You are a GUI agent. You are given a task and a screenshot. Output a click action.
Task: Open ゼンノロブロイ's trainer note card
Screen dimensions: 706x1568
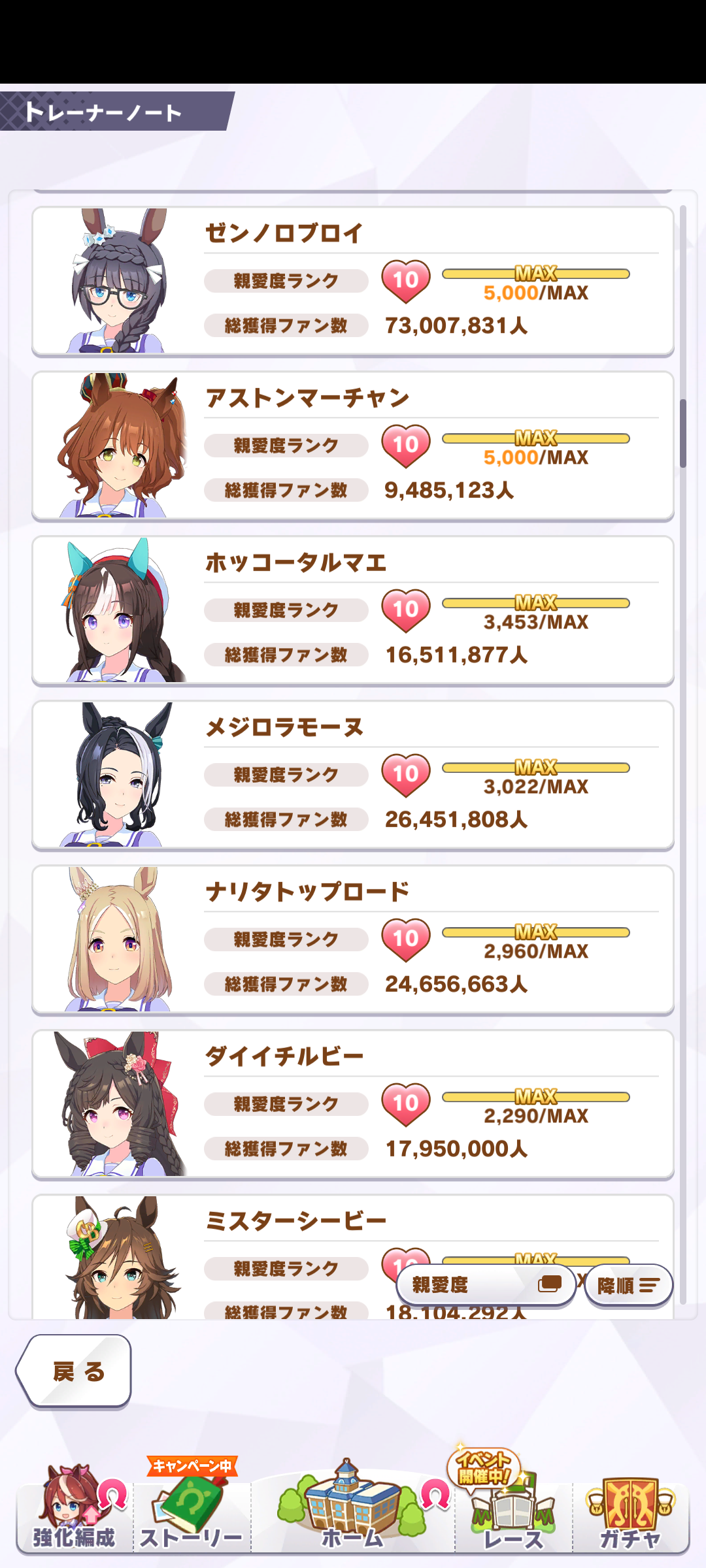pyautogui.click(x=353, y=282)
